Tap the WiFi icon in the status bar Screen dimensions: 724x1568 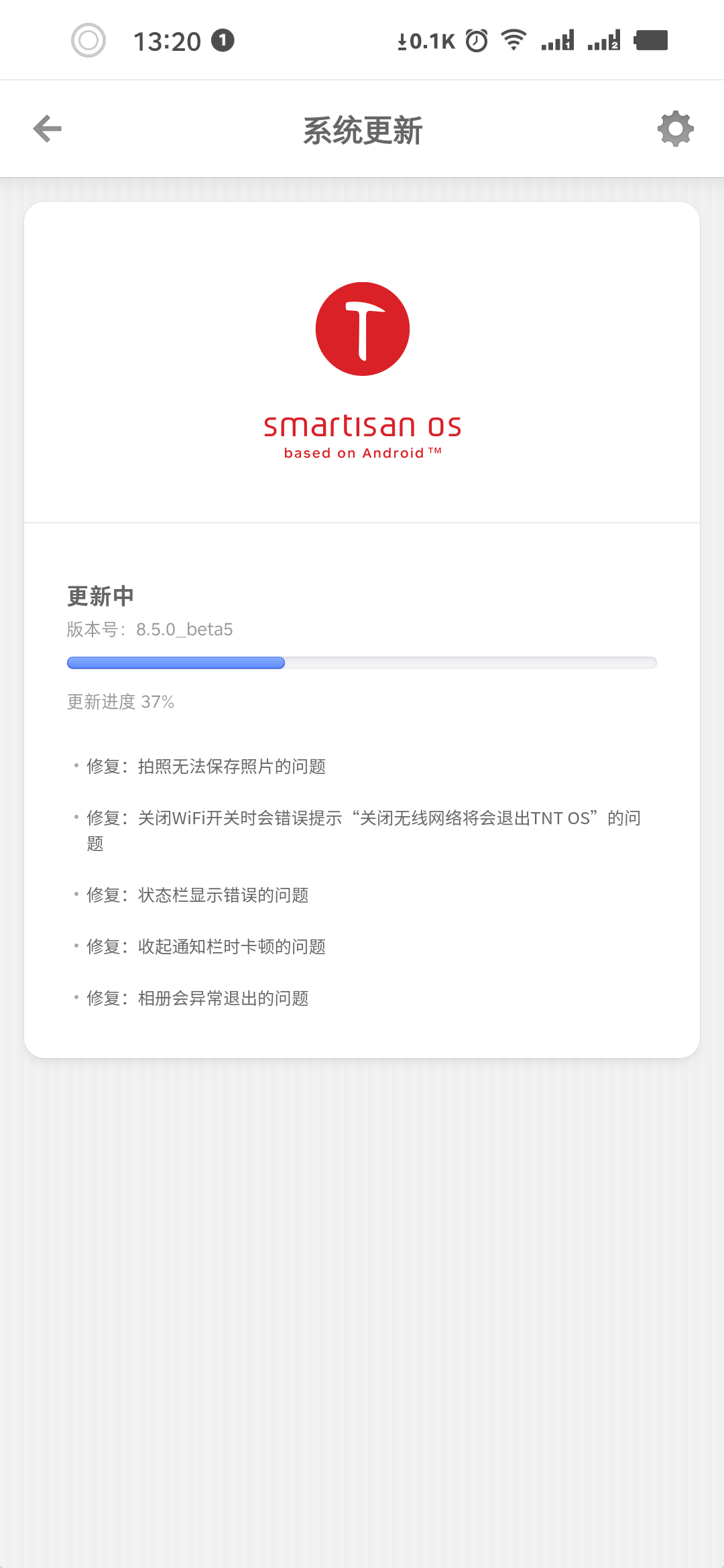514,40
